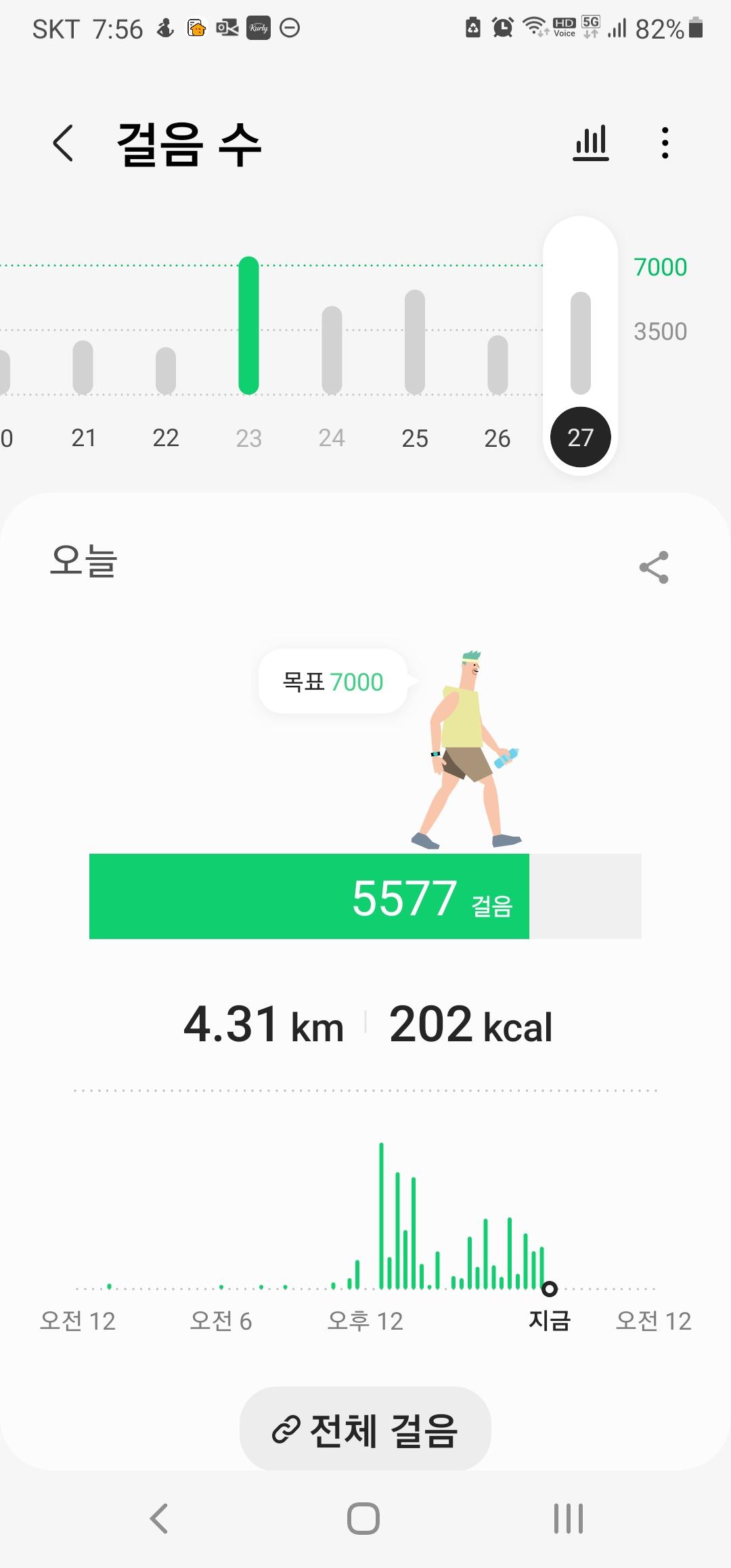Screen dimensions: 731x1568
Task: Open the three-dot overflow menu
Action: (665, 143)
